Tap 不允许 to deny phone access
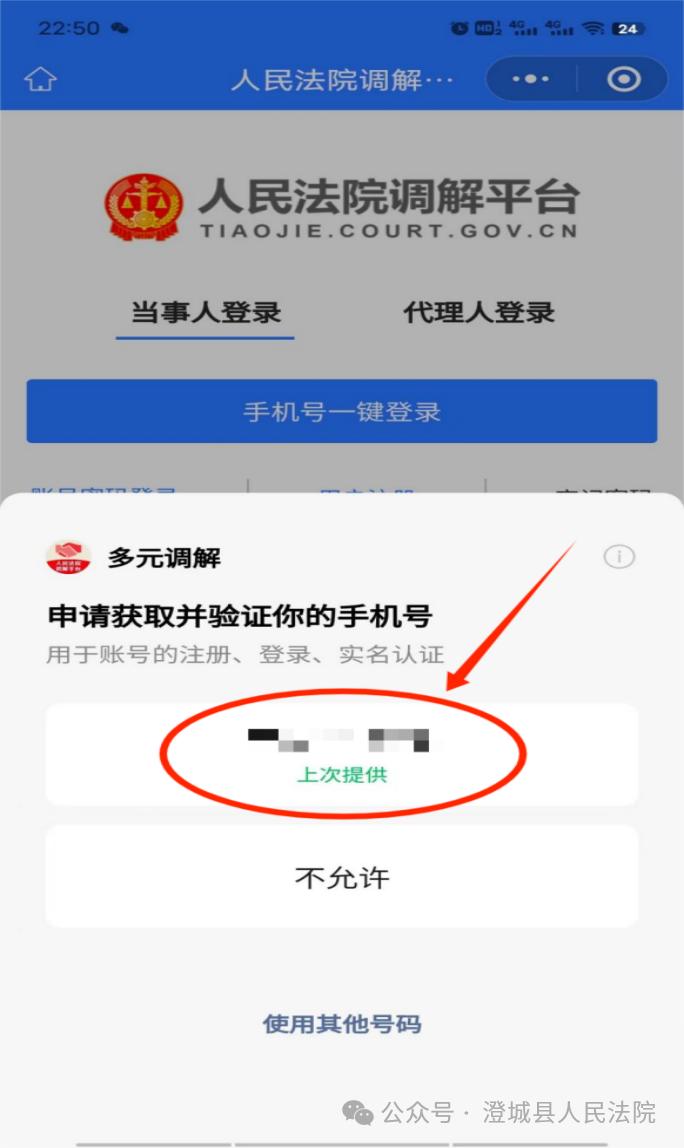This screenshot has height=1148, width=684. [342, 877]
